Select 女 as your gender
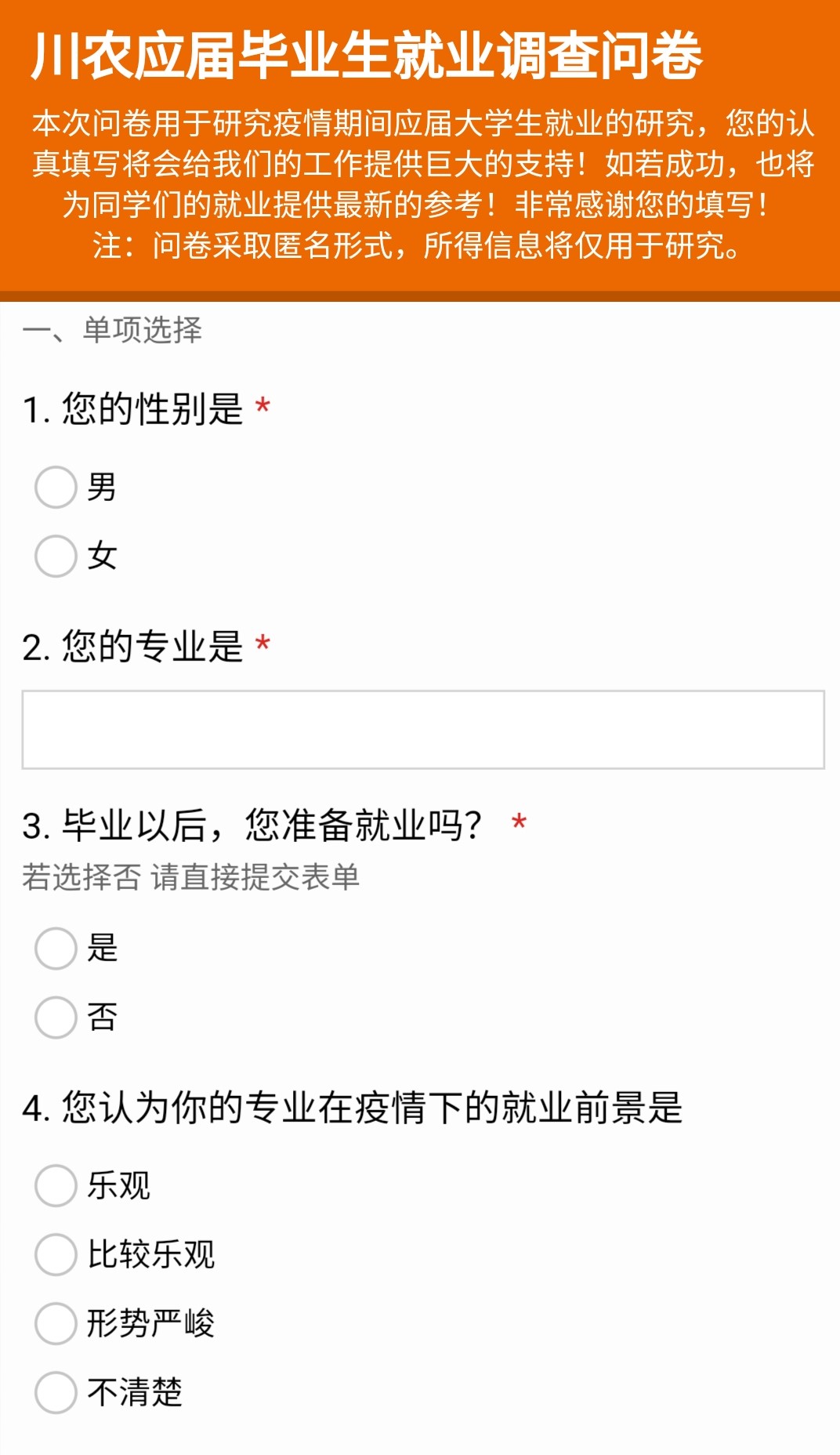The width and height of the screenshot is (840, 1455). point(56,556)
